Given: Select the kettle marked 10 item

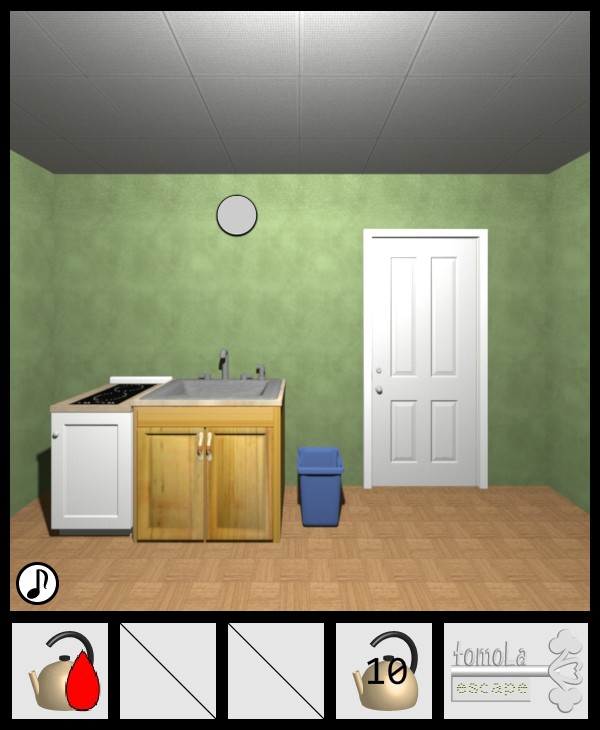Looking at the screenshot, I should tap(384, 671).
